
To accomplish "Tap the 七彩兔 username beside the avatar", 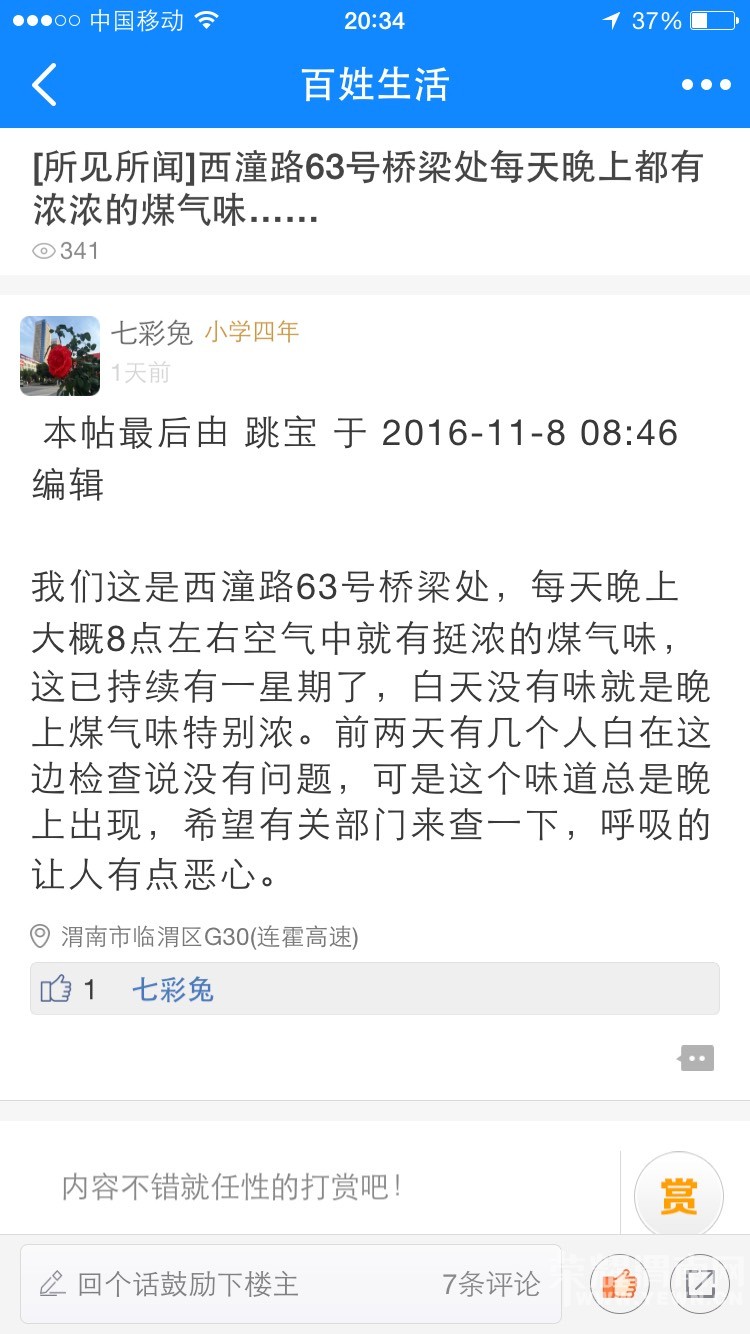I will tap(151, 333).
